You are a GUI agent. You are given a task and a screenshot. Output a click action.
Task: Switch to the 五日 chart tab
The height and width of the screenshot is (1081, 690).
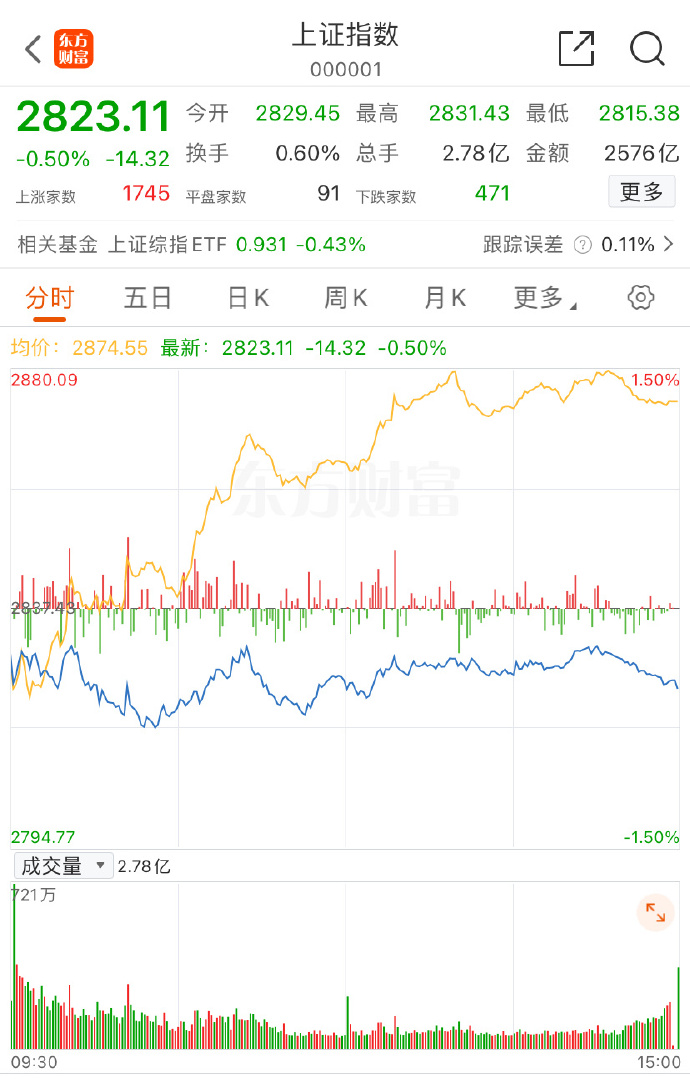pyautogui.click(x=148, y=297)
